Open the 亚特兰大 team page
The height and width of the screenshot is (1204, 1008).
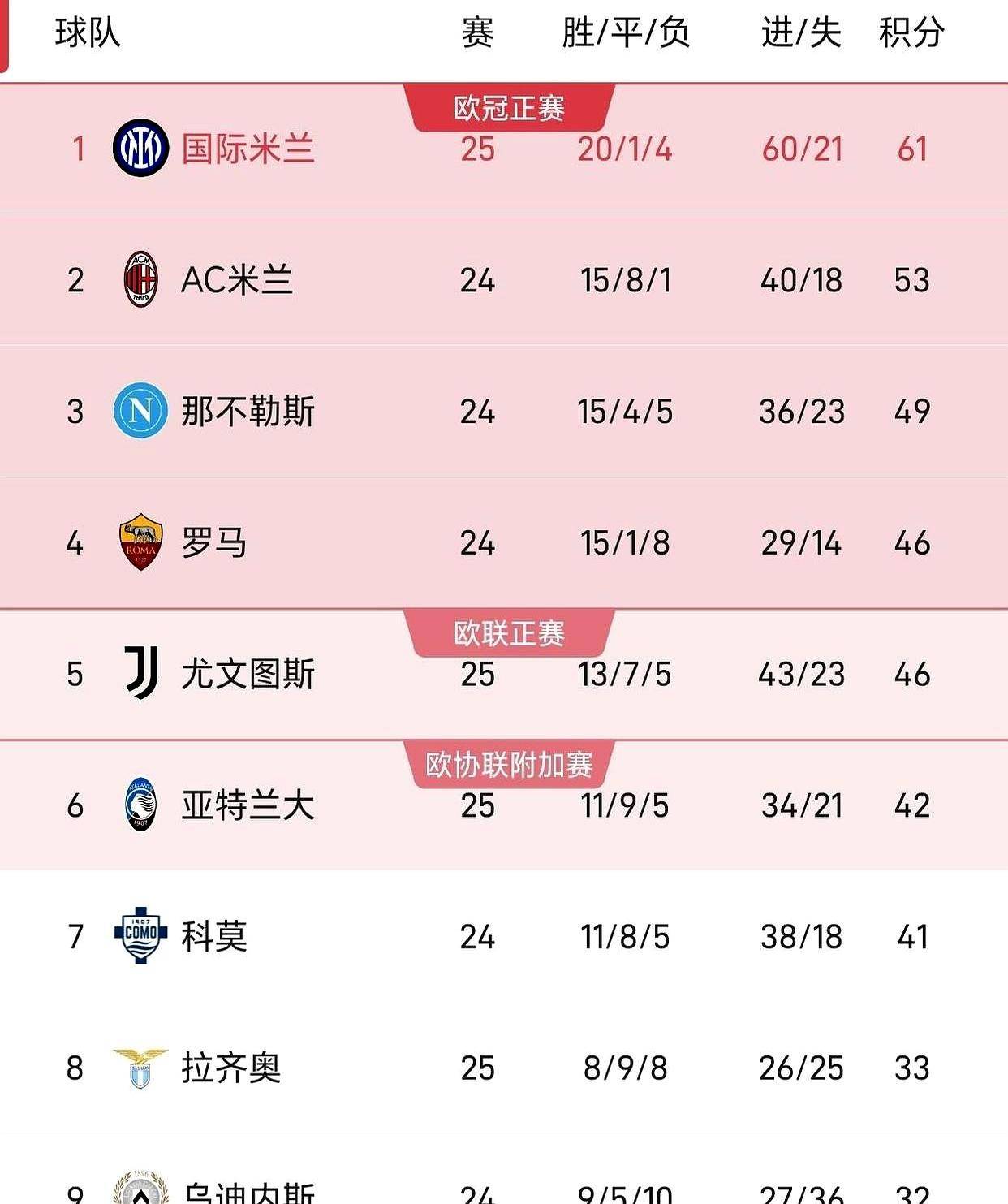coord(248,806)
